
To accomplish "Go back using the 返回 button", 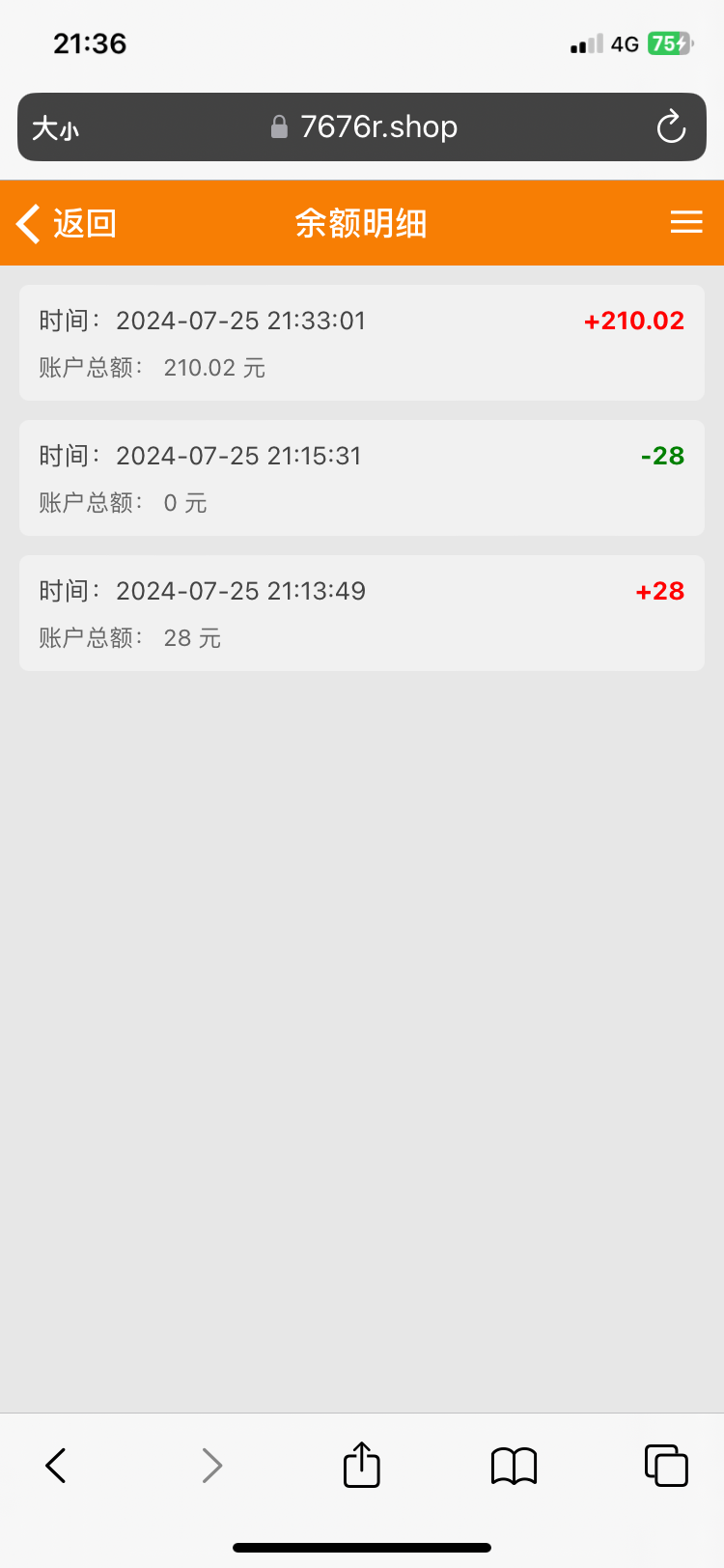I will click(x=66, y=223).
